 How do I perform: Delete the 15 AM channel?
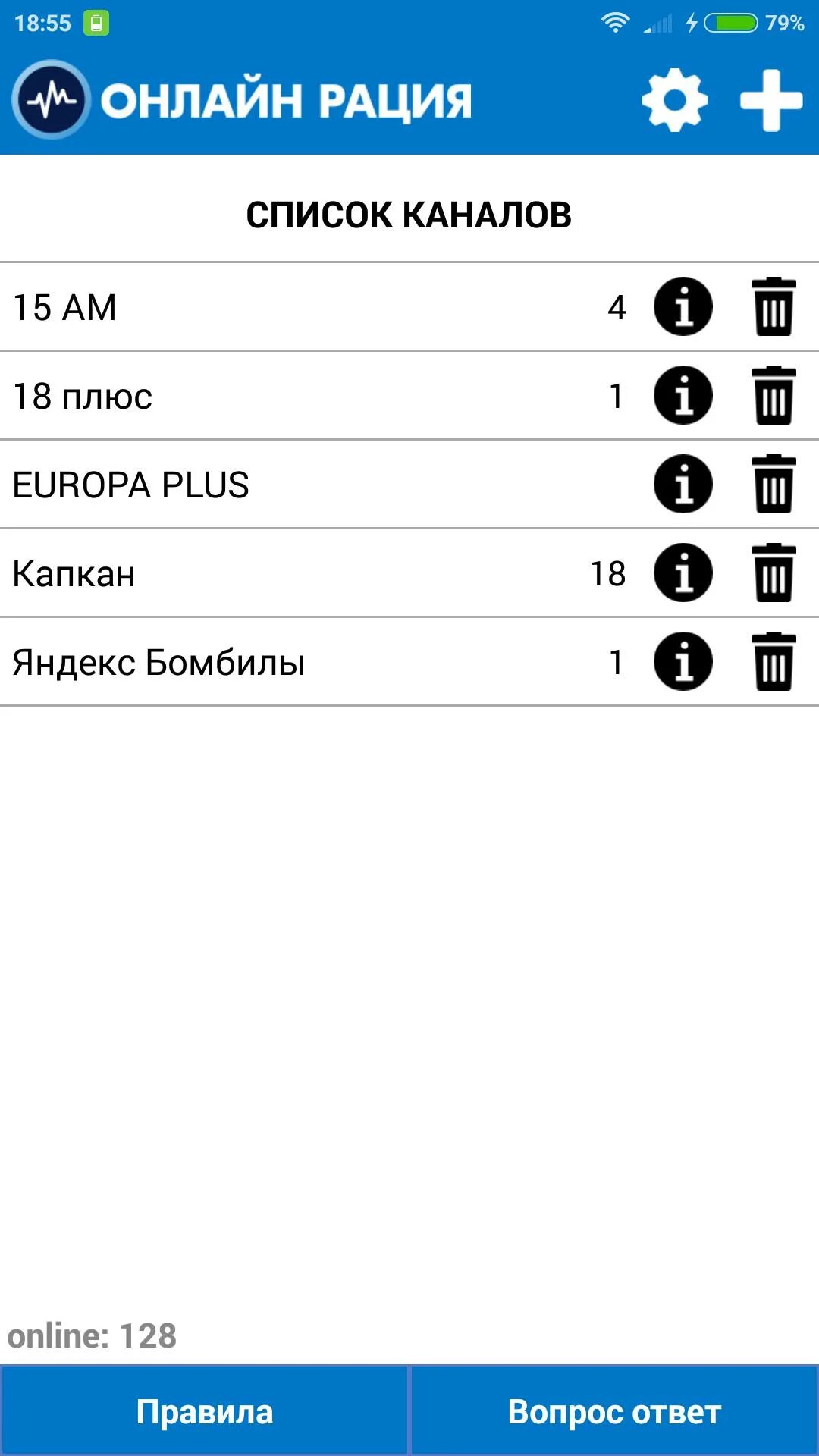pos(773,306)
